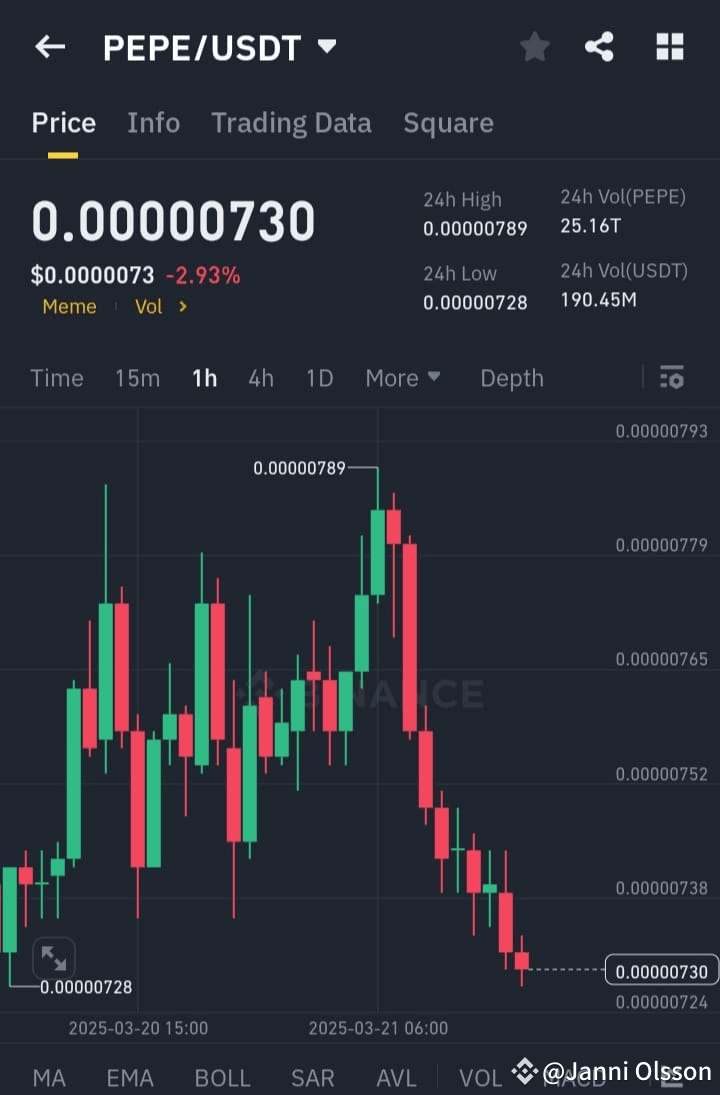Select the 4h timeframe
The image size is (720, 1095).
(261, 378)
